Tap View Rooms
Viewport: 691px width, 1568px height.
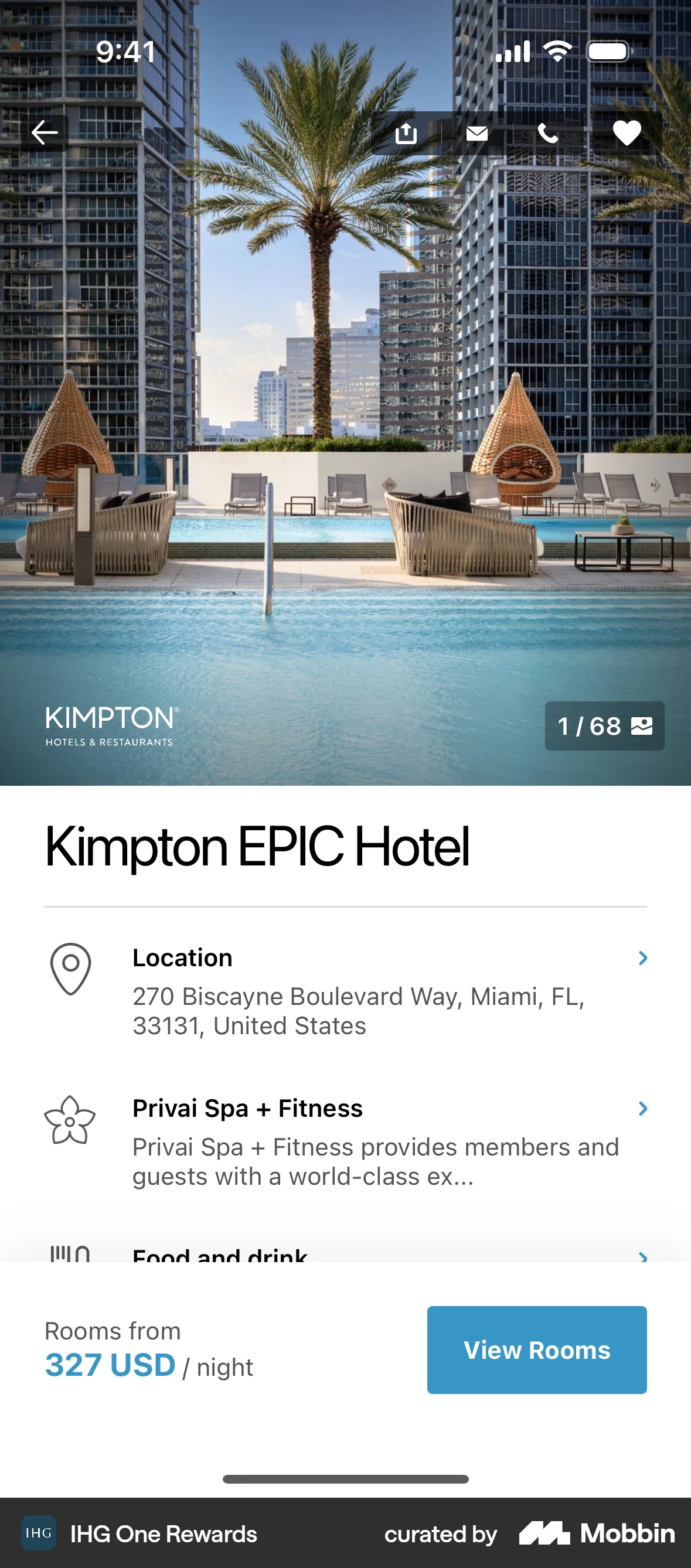(537, 1350)
